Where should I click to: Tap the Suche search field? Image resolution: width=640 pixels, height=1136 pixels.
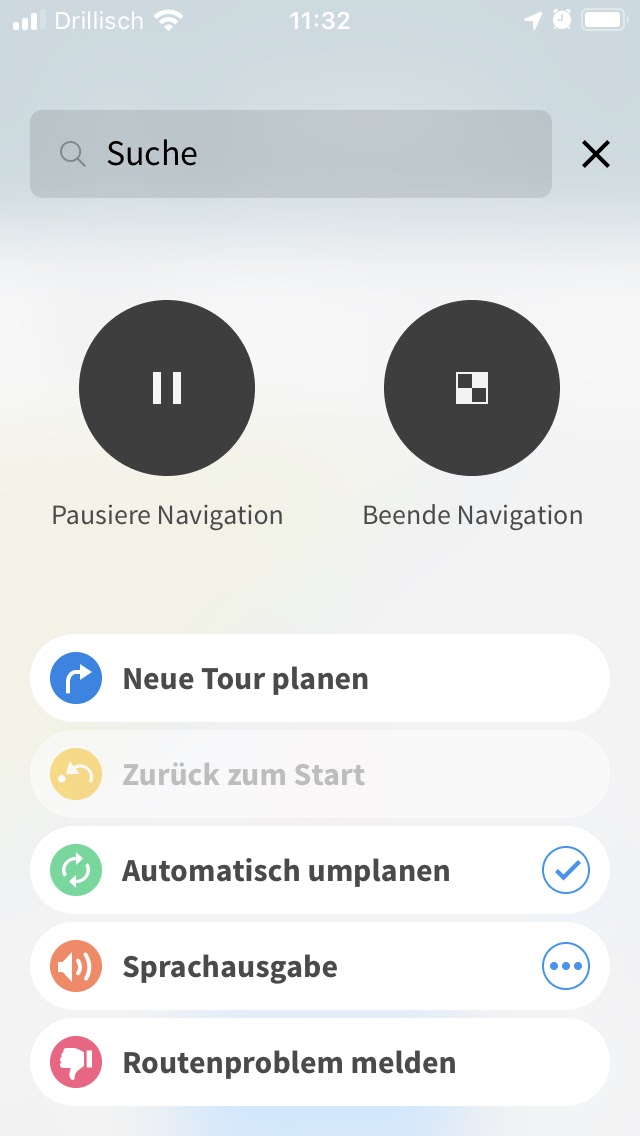click(291, 154)
